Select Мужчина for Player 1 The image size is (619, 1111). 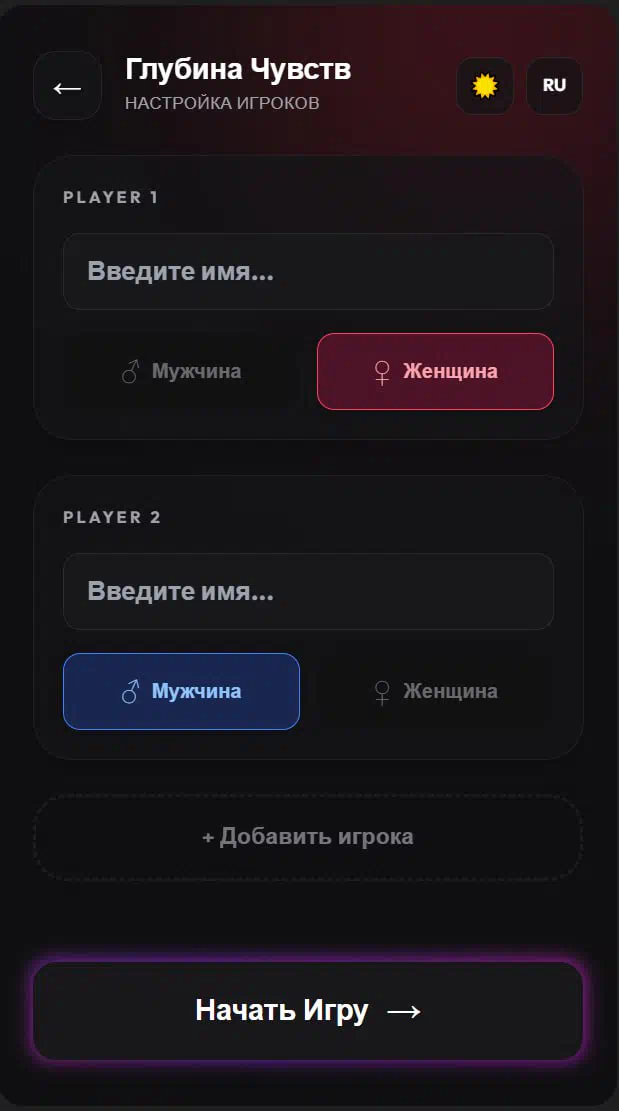pyautogui.click(x=181, y=371)
